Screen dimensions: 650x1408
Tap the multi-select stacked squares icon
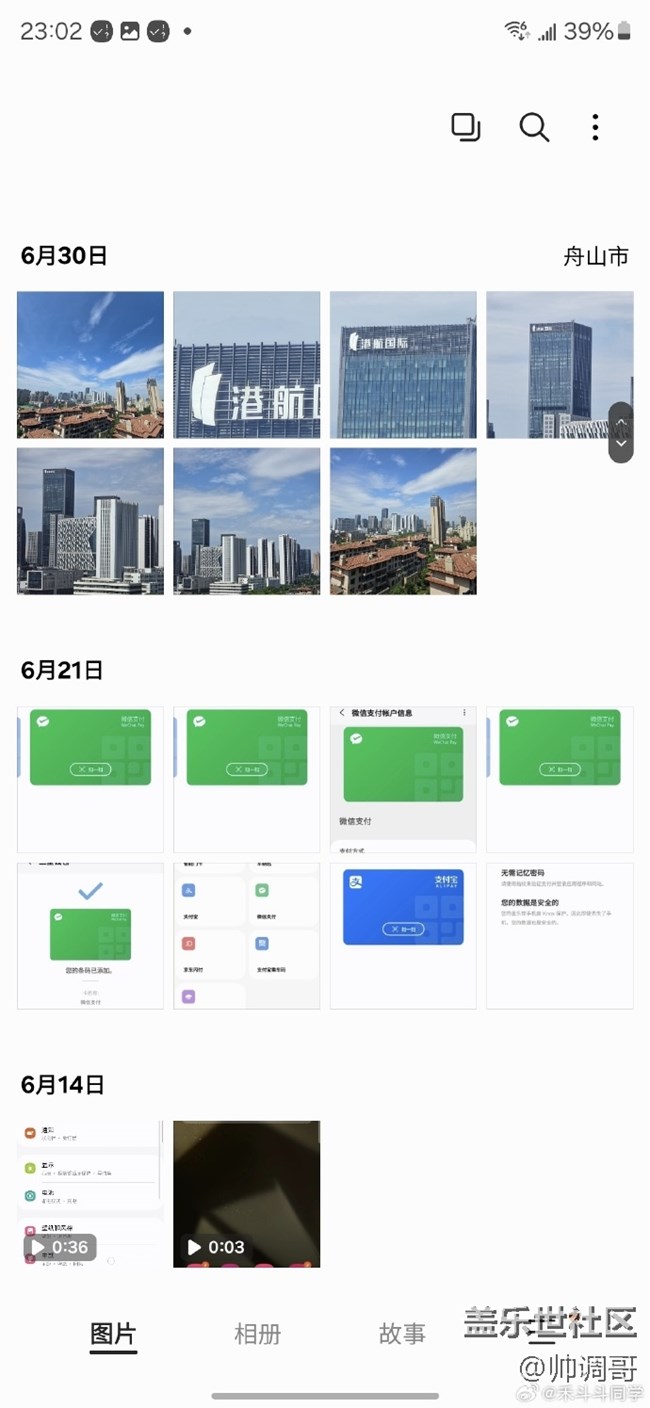coord(466,127)
